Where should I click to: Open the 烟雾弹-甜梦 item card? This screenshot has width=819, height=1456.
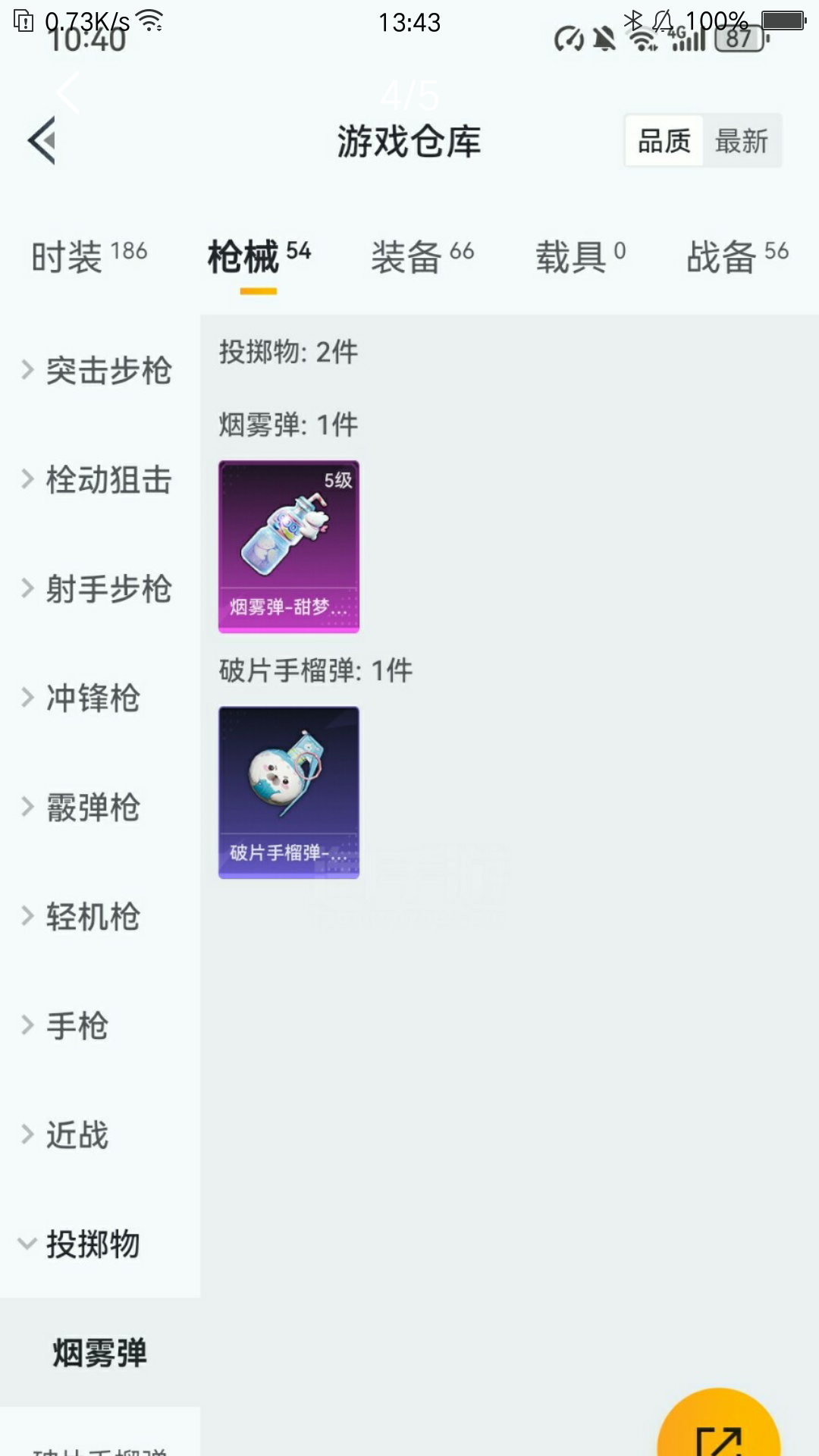(x=289, y=547)
